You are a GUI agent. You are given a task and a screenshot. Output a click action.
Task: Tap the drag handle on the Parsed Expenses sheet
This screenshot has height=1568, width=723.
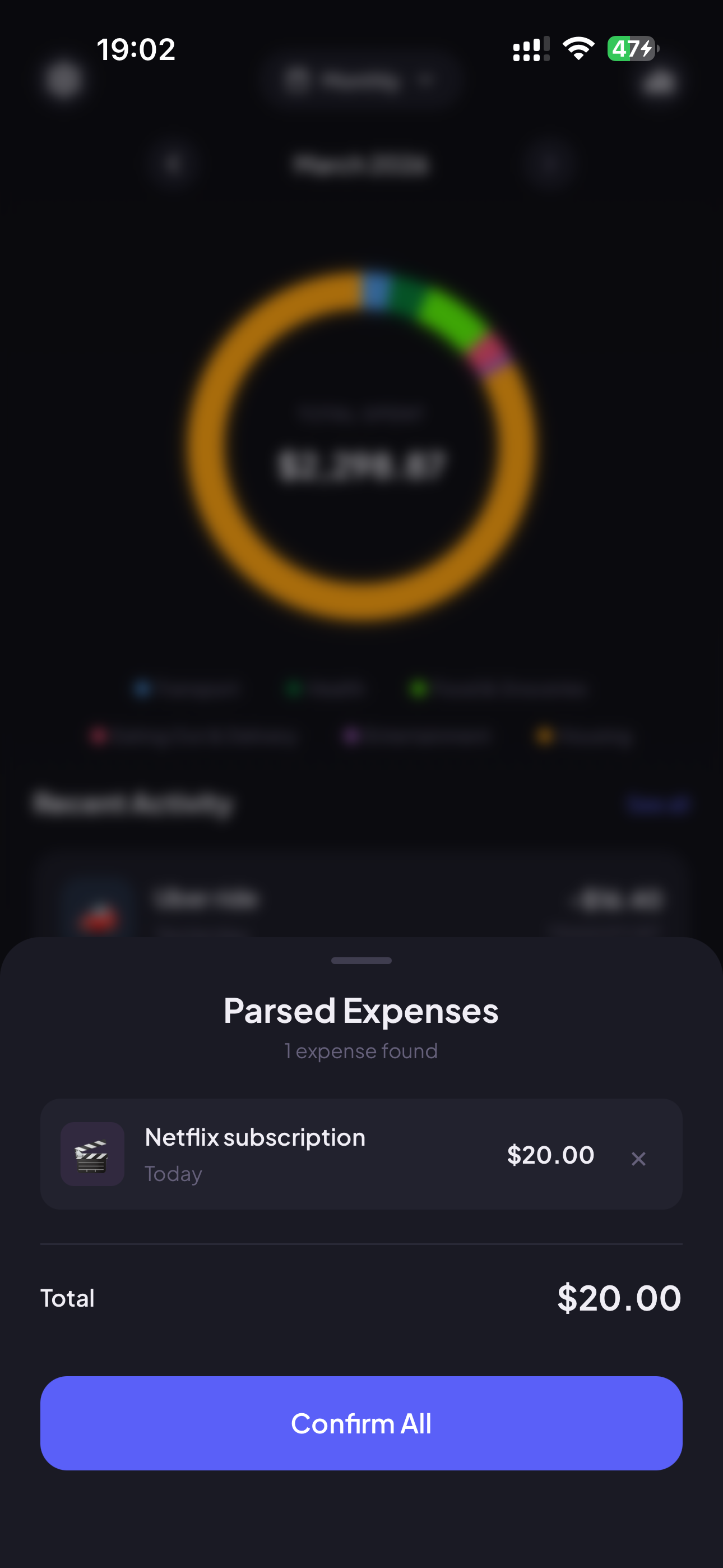361,961
